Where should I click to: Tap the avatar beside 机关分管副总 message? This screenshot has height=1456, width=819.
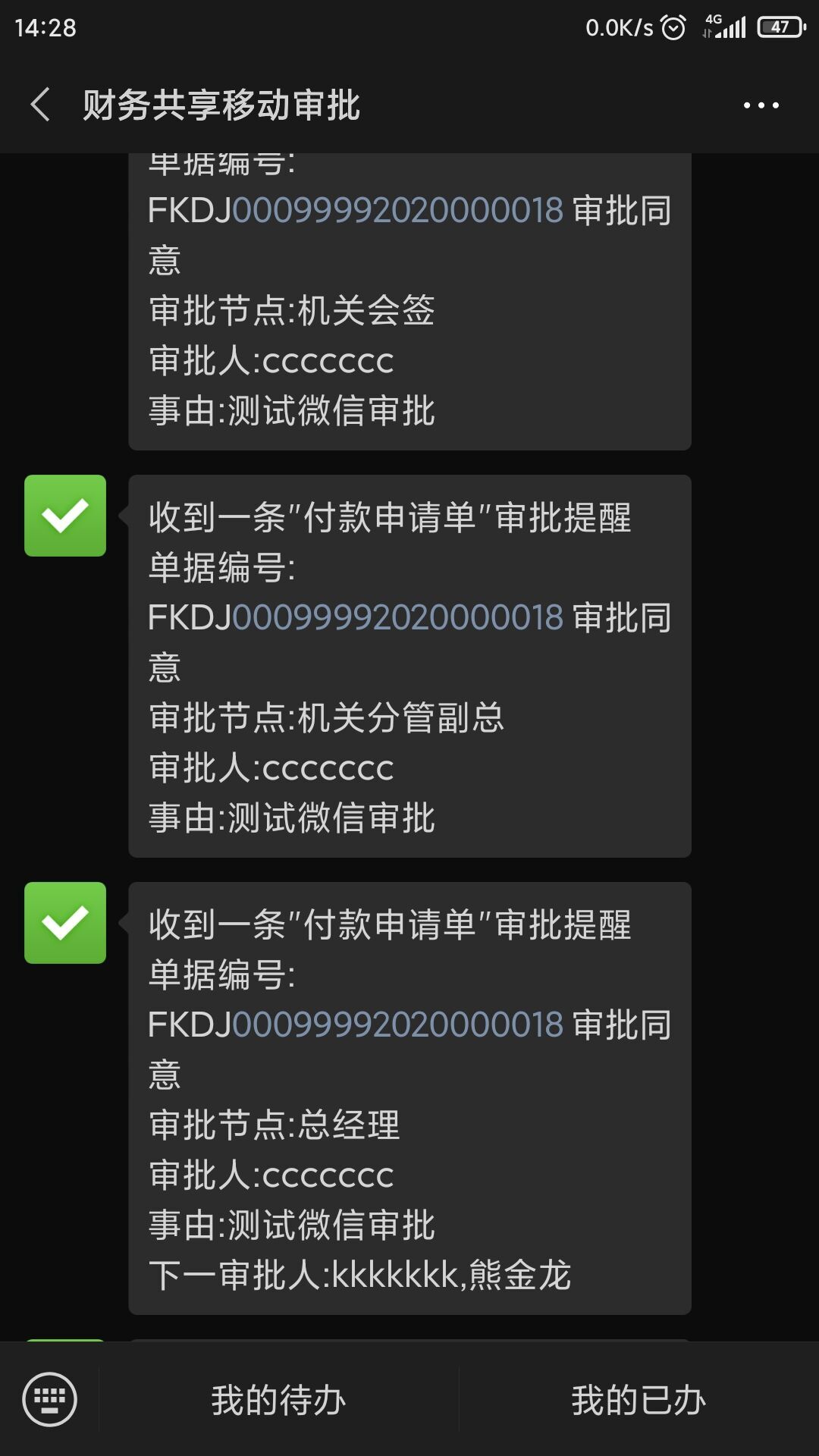pyautogui.click(x=65, y=516)
